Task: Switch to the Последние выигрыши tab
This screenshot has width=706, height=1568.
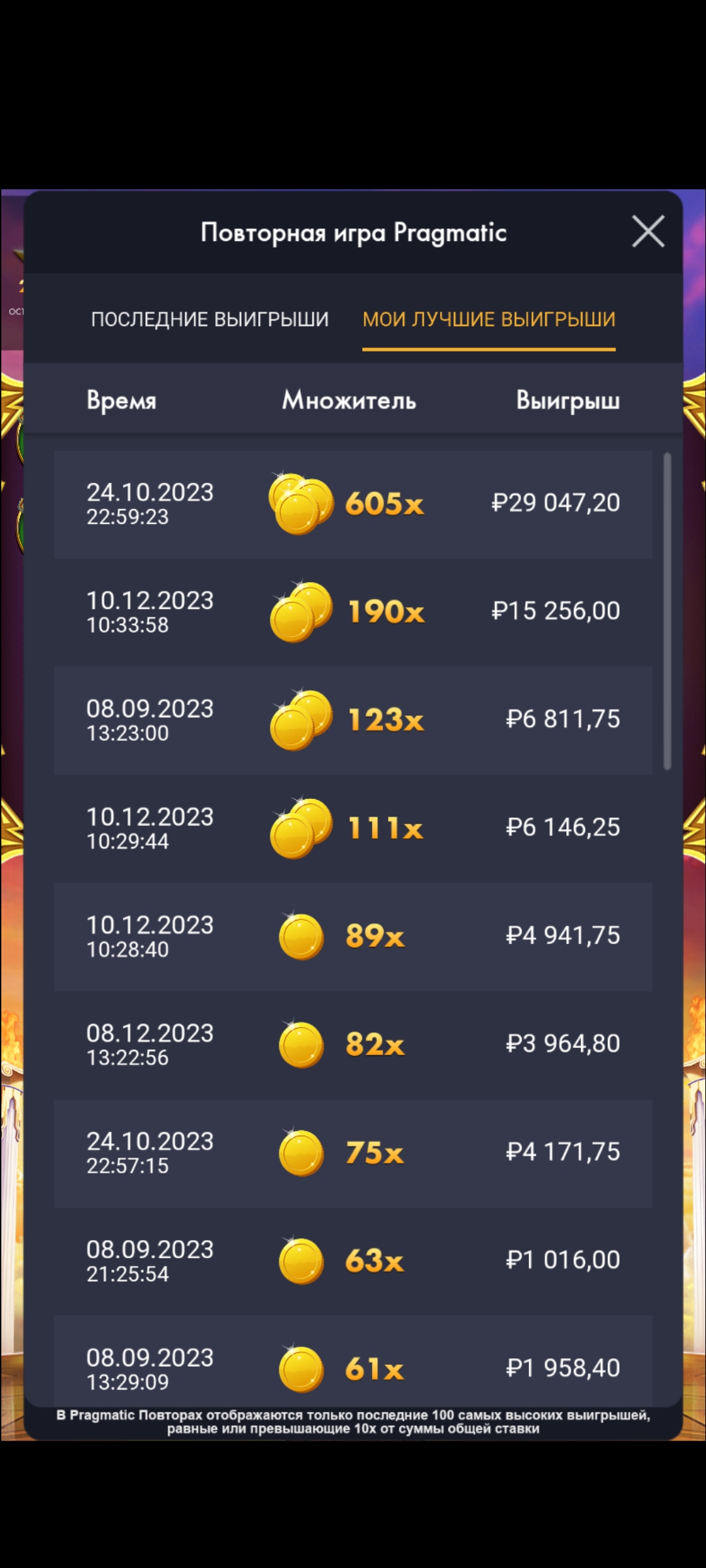Action: coord(210,319)
